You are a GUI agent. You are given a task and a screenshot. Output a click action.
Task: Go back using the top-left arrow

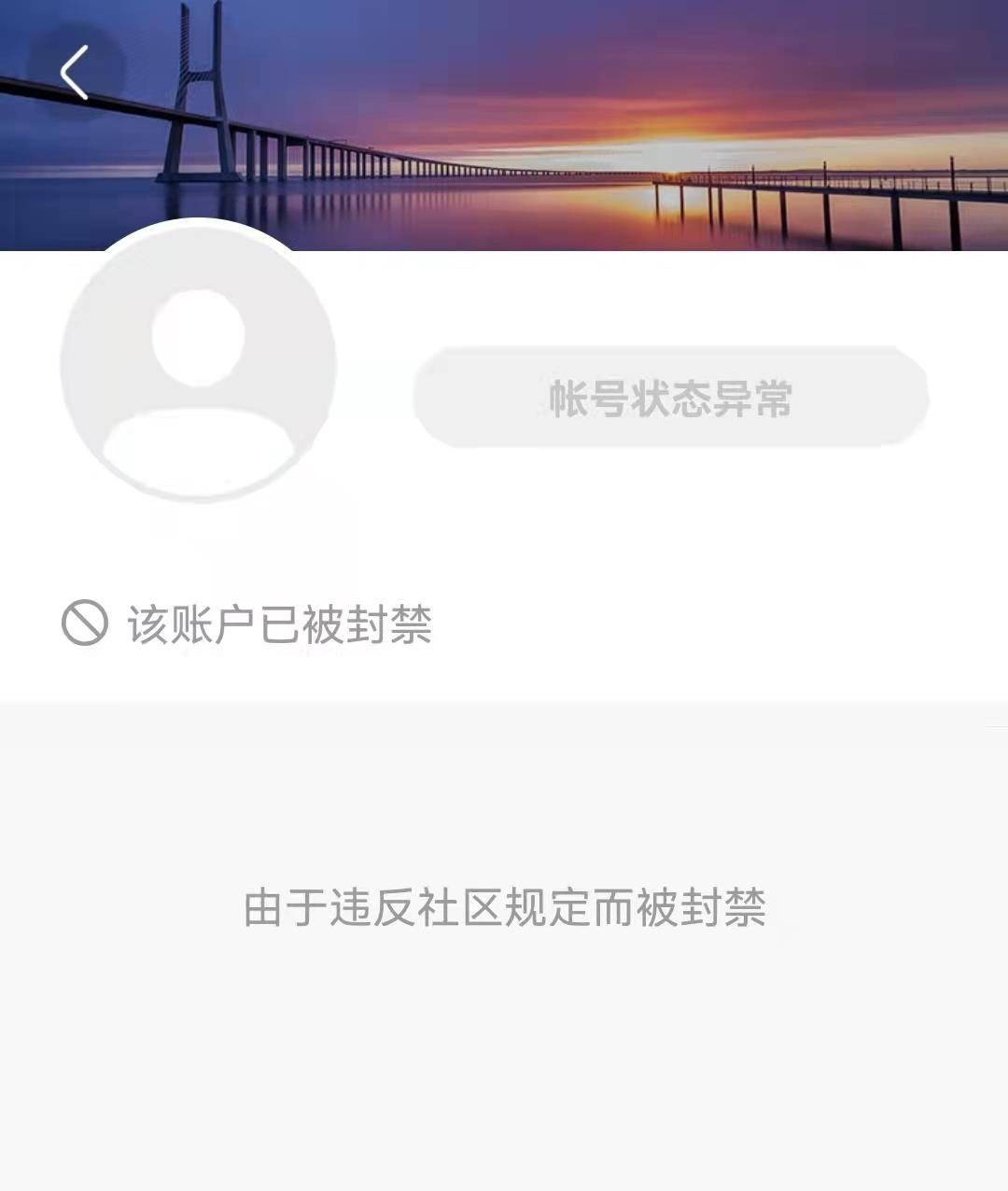pos(74,72)
